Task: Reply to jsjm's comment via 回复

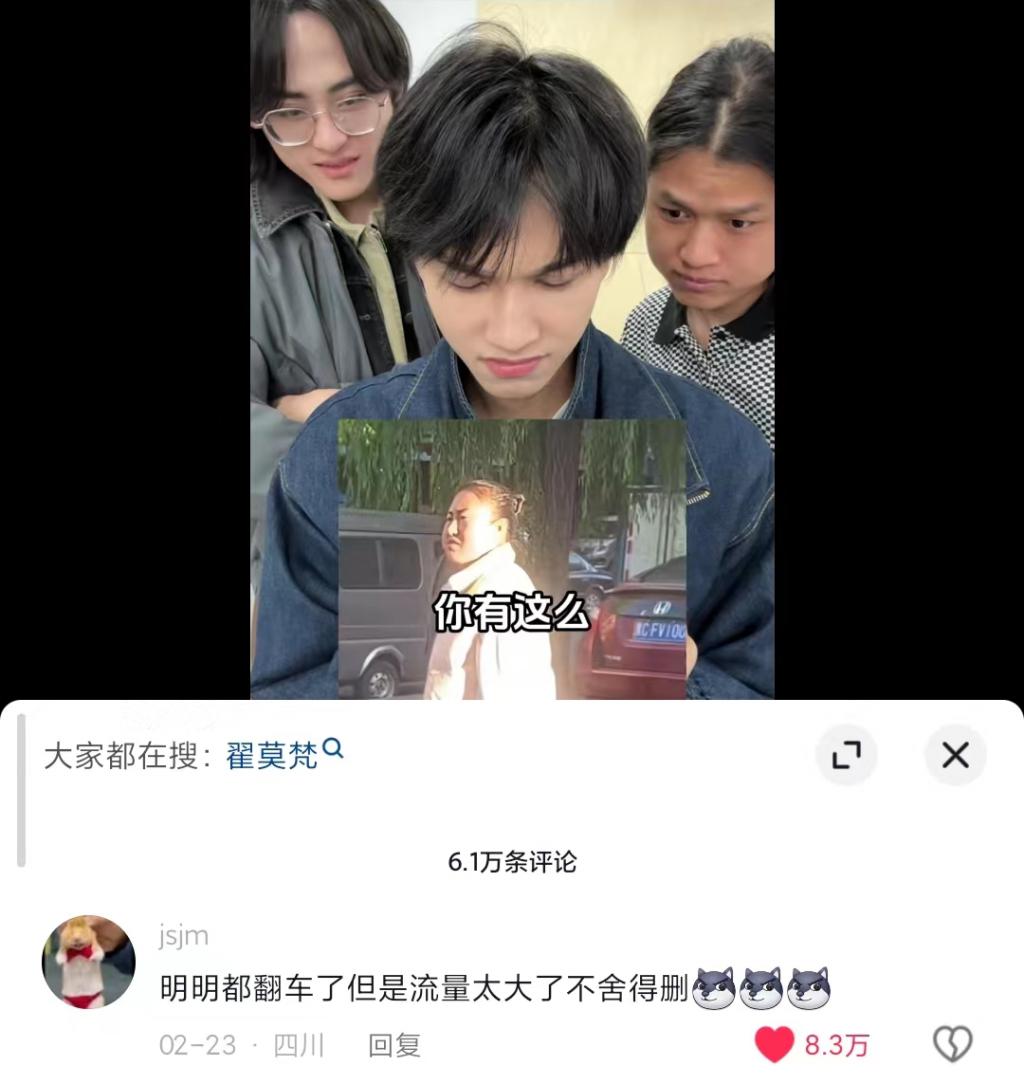Action: coord(394,1046)
